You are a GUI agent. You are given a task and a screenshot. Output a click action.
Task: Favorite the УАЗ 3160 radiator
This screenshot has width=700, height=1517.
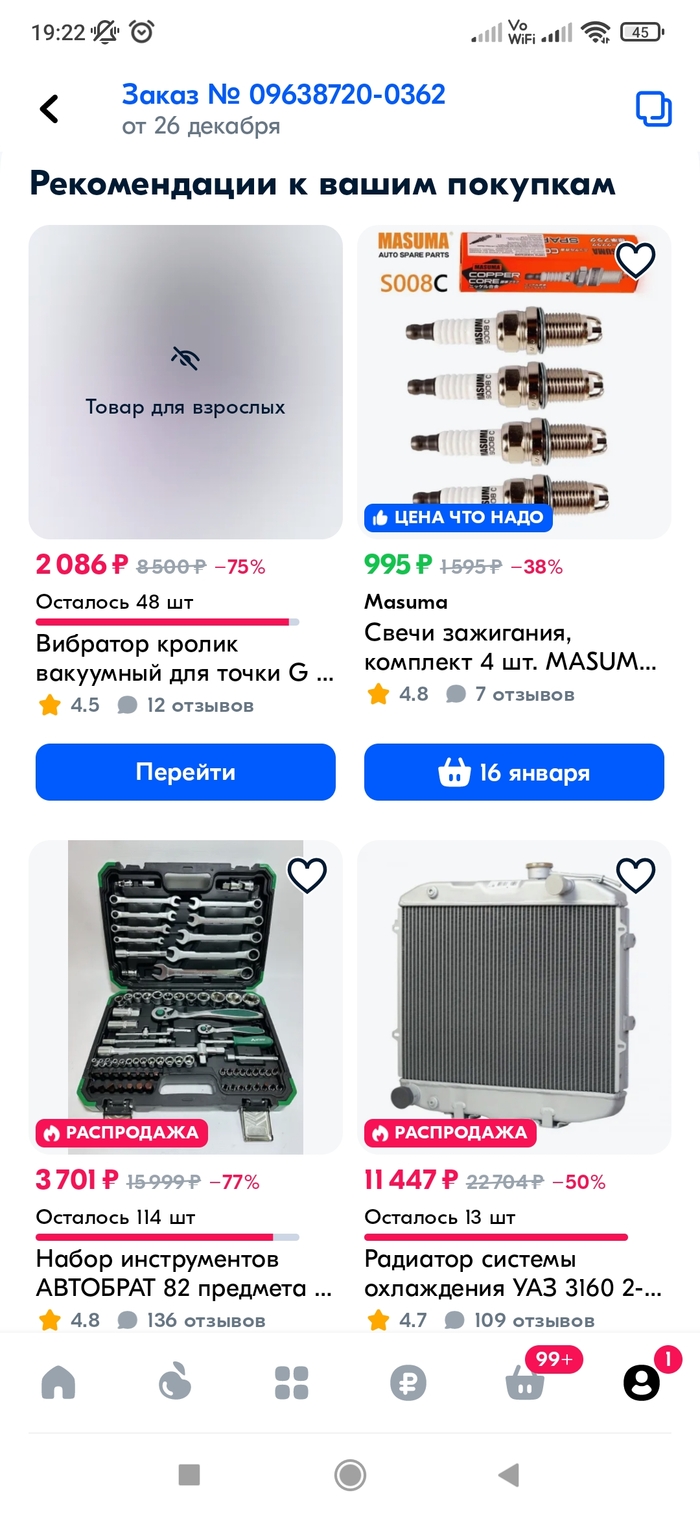click(x=635, y=875)
